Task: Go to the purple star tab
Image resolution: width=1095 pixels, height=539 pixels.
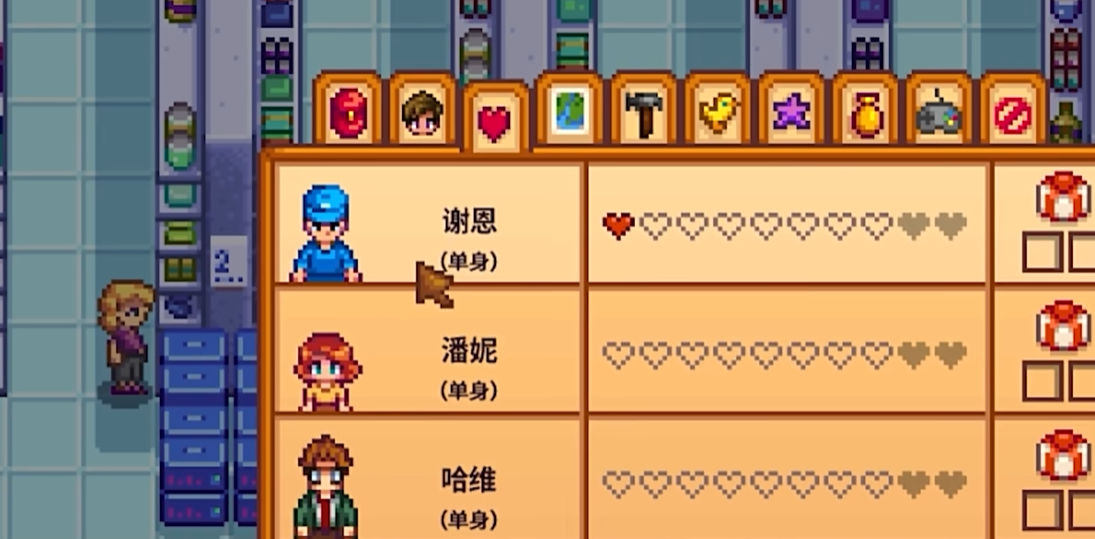Action: pyautogui.click(x=791, y=114)
